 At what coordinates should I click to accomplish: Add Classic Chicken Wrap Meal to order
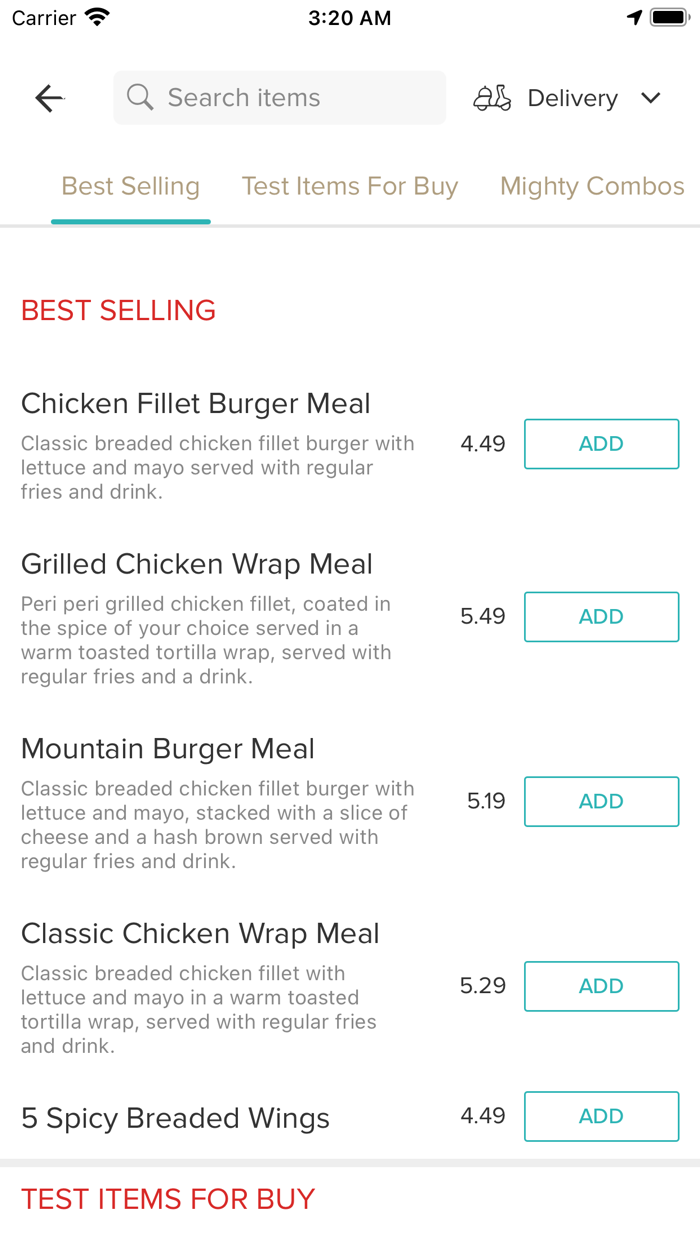pos(601,986)
